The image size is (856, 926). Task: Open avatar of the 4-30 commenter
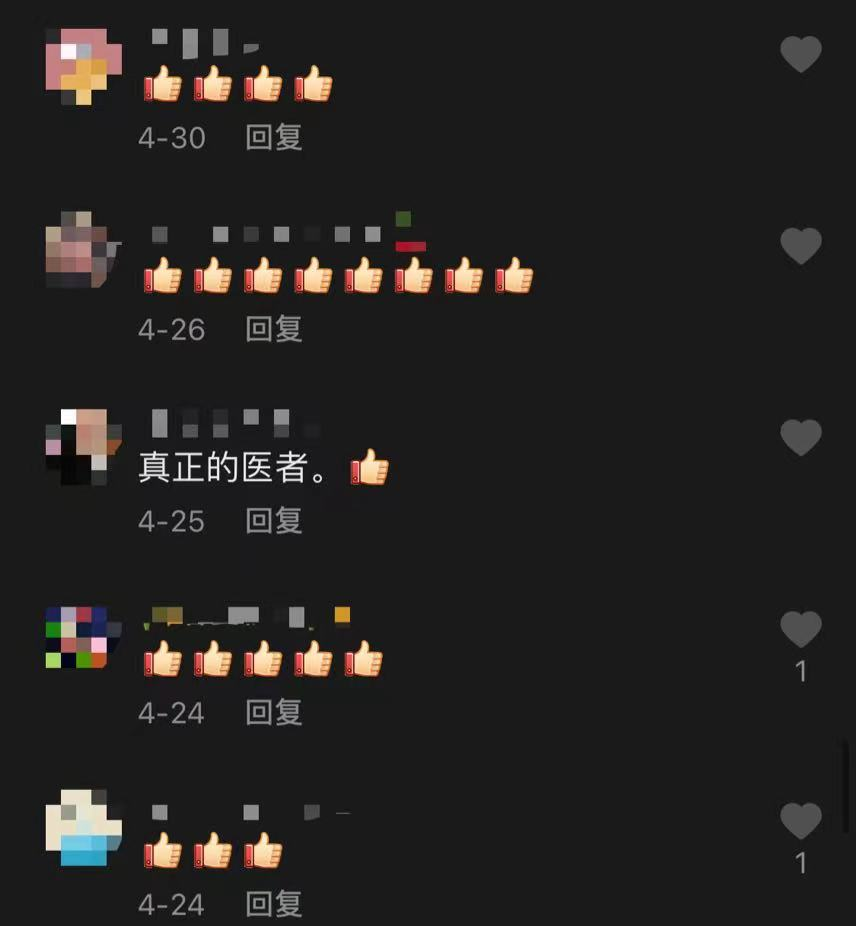(x=83, y=66)
